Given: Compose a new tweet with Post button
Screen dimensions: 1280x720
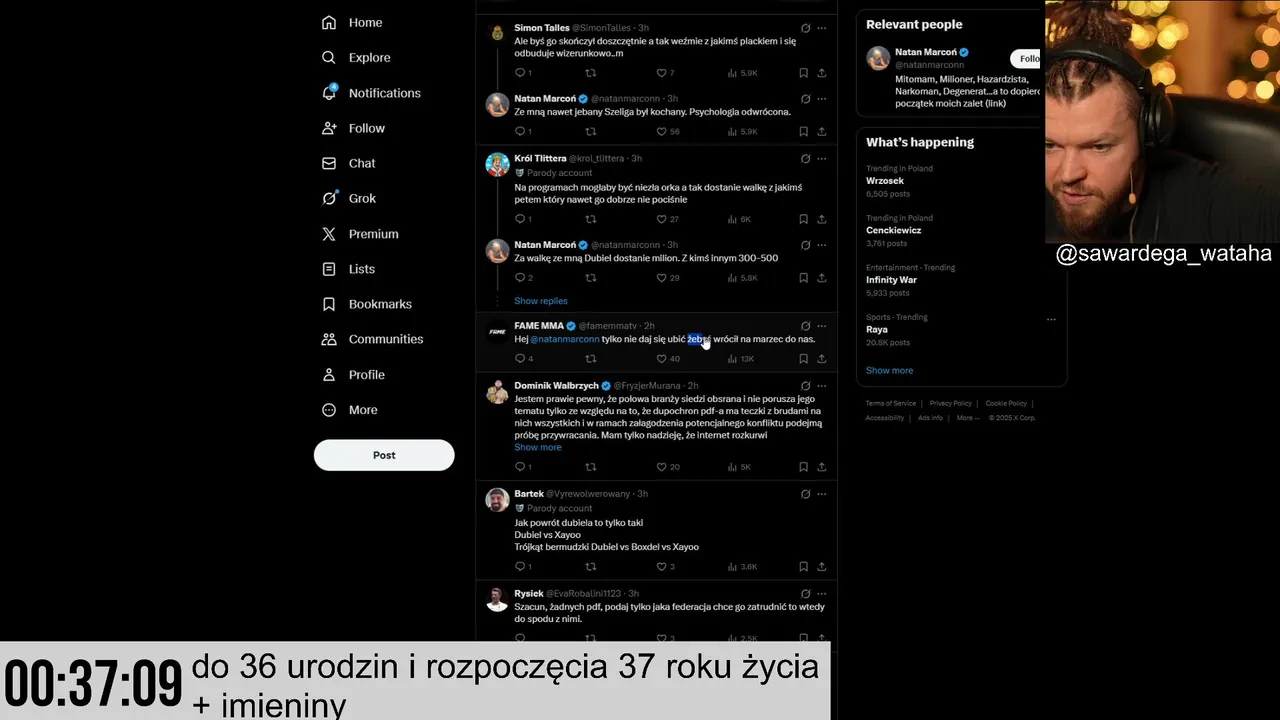Looking at the screenshot, I should [x=384, y=455].
